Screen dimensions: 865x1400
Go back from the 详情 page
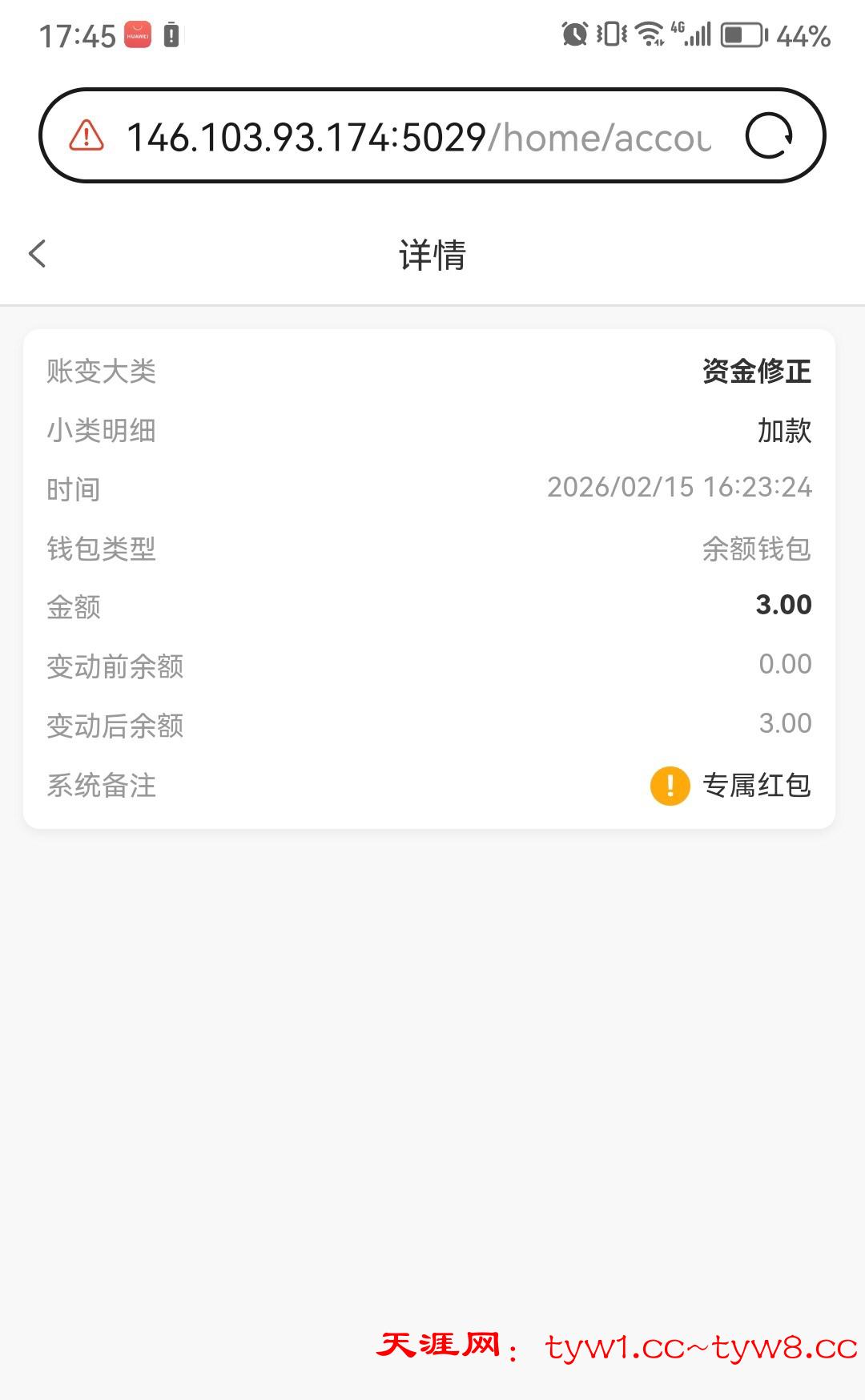tap(38, 254)
